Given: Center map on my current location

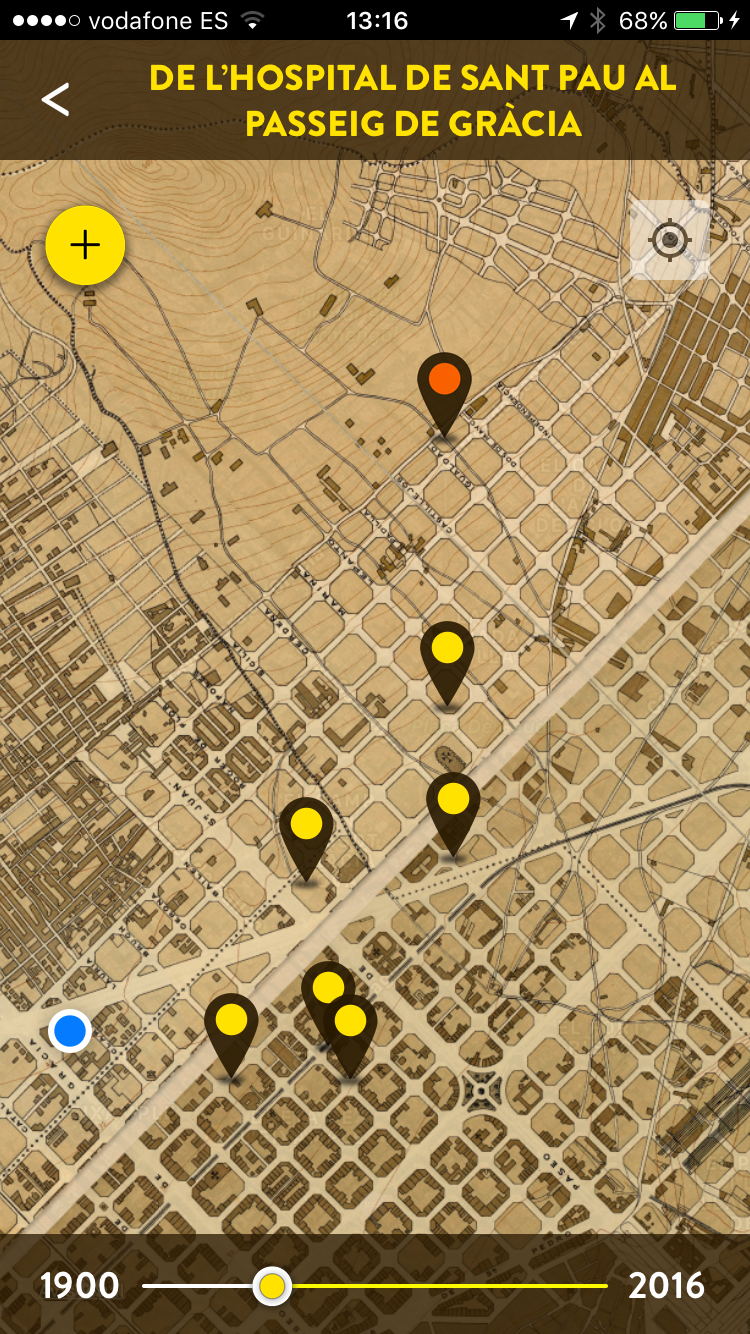Looking at the screenshot, I should [x=669, y=240].
